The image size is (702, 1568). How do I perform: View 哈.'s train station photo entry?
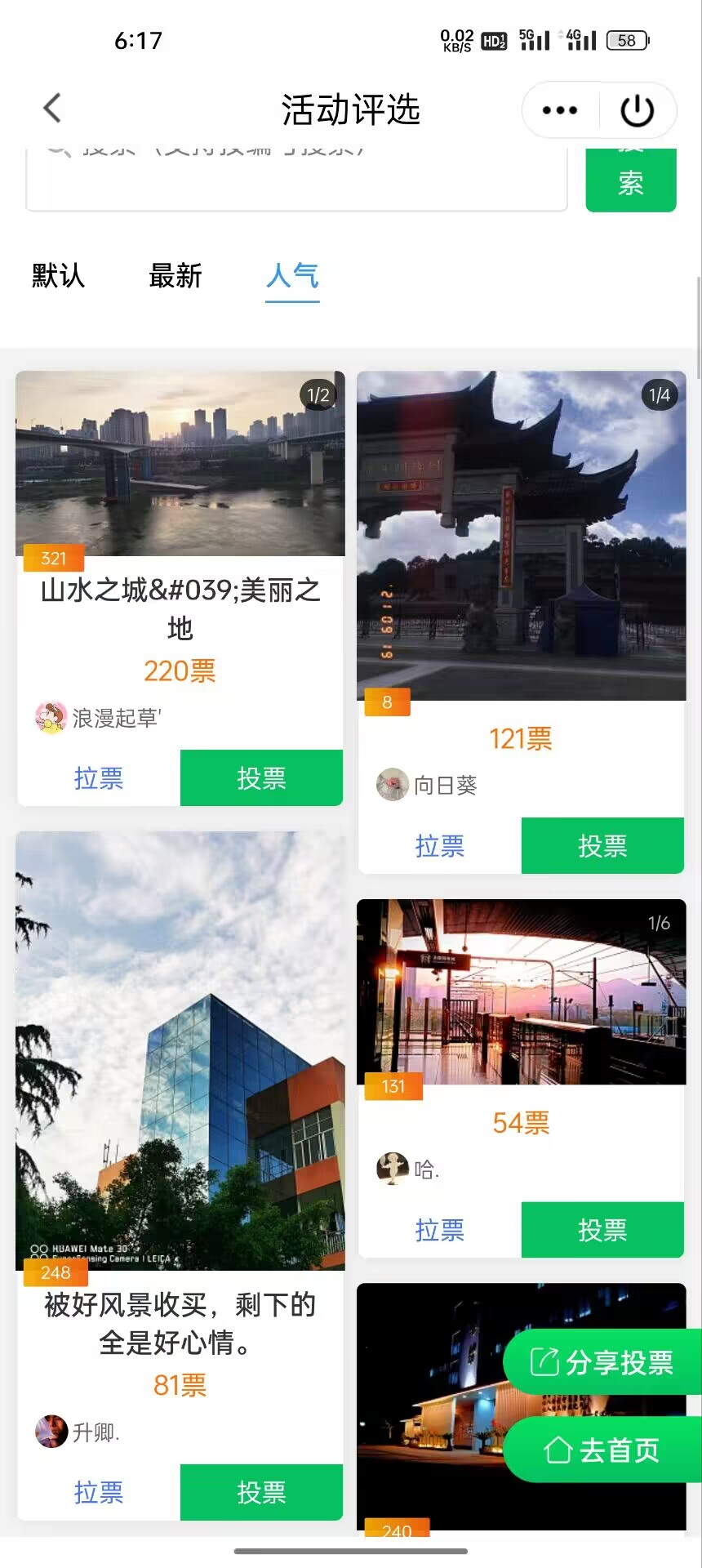point(521,991)
